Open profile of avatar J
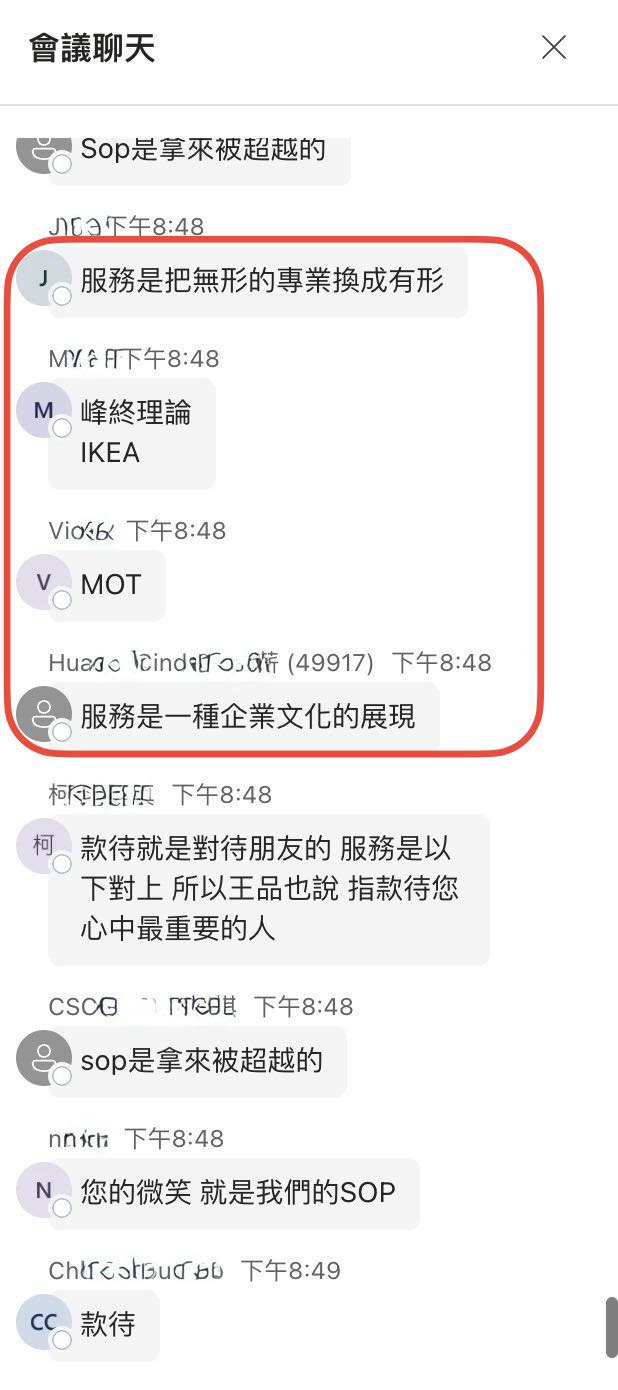 [x=43, y=278]
